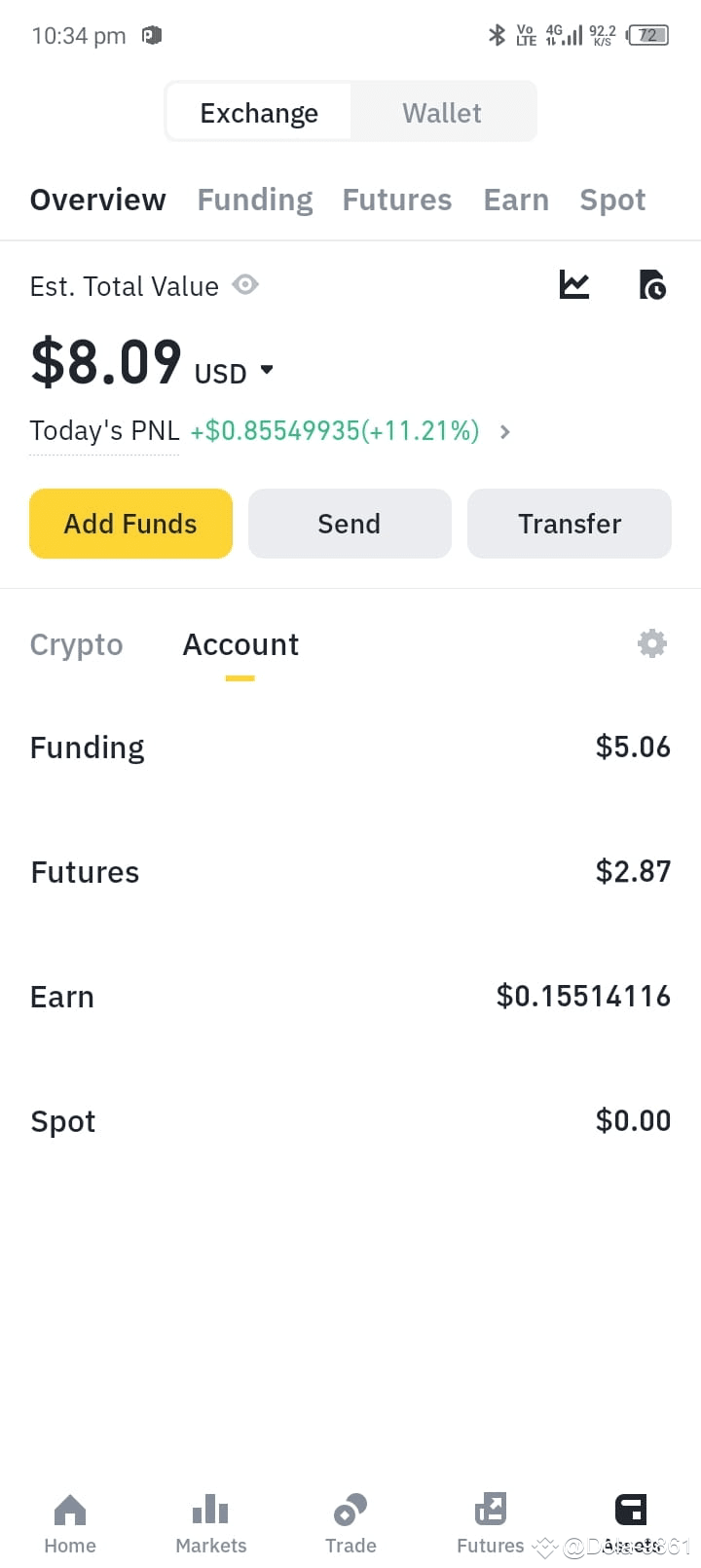Screen dimensions: 701x1568
Task: Switch to the Crypto list view
Action: (77, 643)
